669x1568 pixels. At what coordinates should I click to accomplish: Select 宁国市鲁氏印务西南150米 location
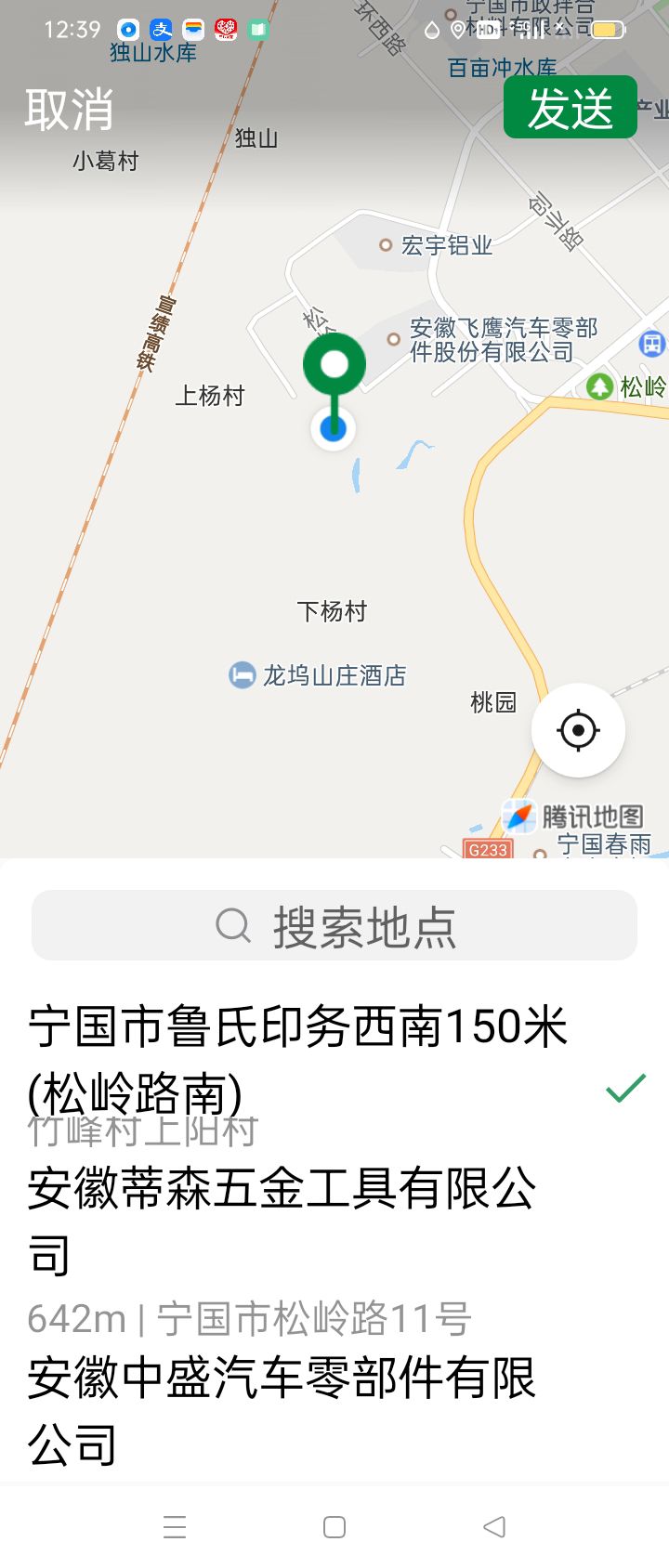click(297, 1059)
